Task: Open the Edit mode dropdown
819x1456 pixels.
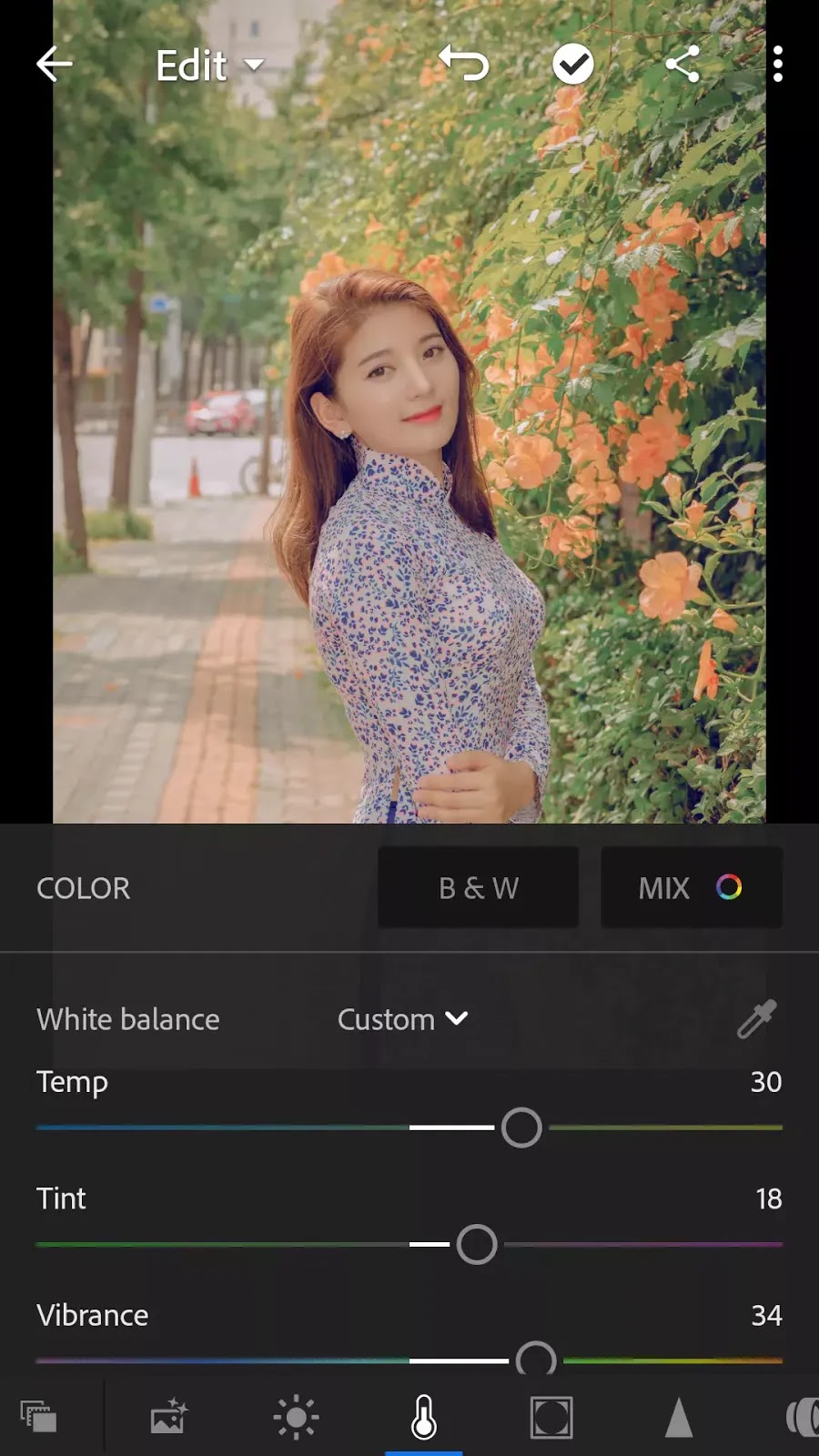Action: coord(209,66)
